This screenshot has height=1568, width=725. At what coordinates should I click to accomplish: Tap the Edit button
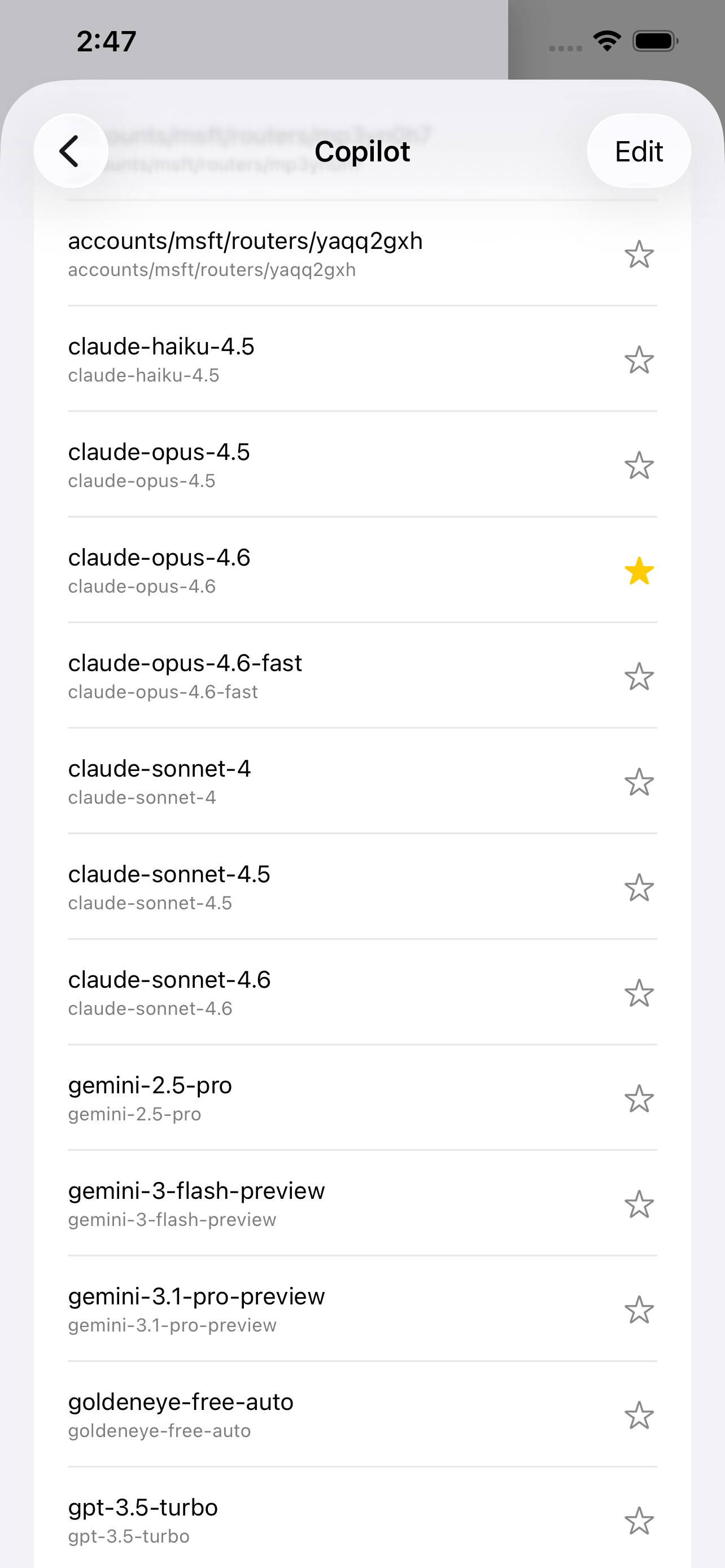coord(638,151)
